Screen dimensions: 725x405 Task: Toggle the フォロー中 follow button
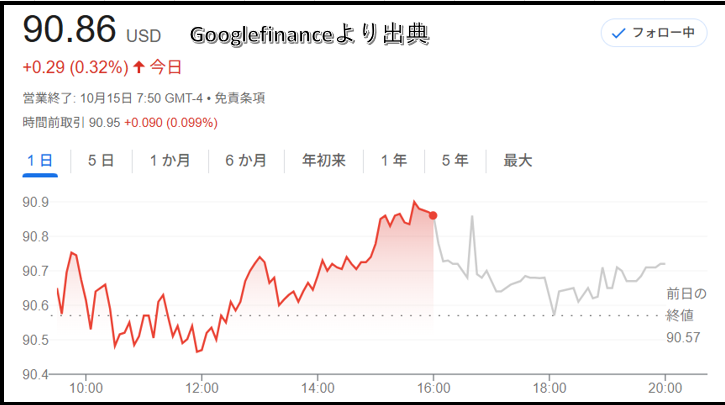654,33
